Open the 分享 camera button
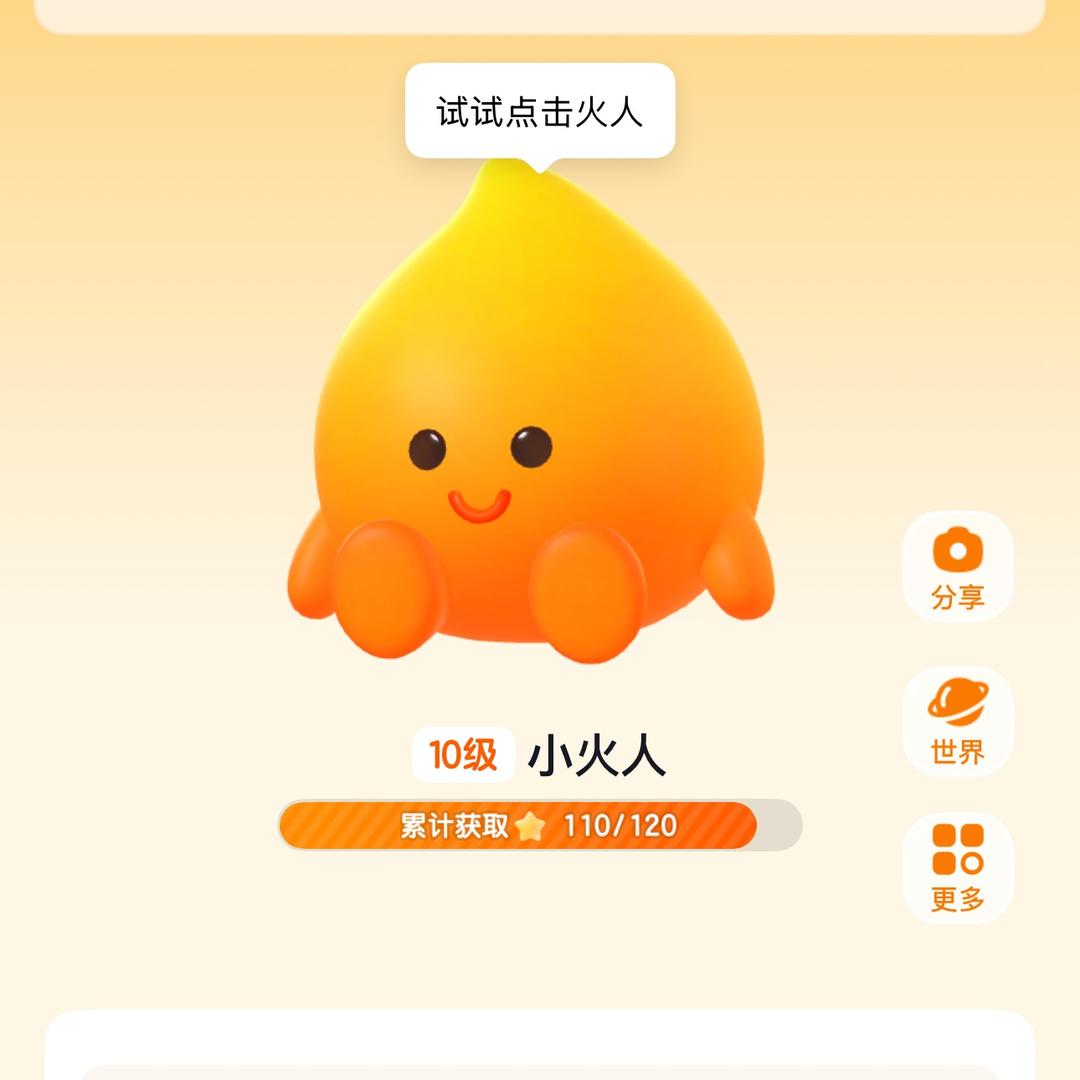The width and height of the screenshot is (1080, 1080). coord(957,566)
